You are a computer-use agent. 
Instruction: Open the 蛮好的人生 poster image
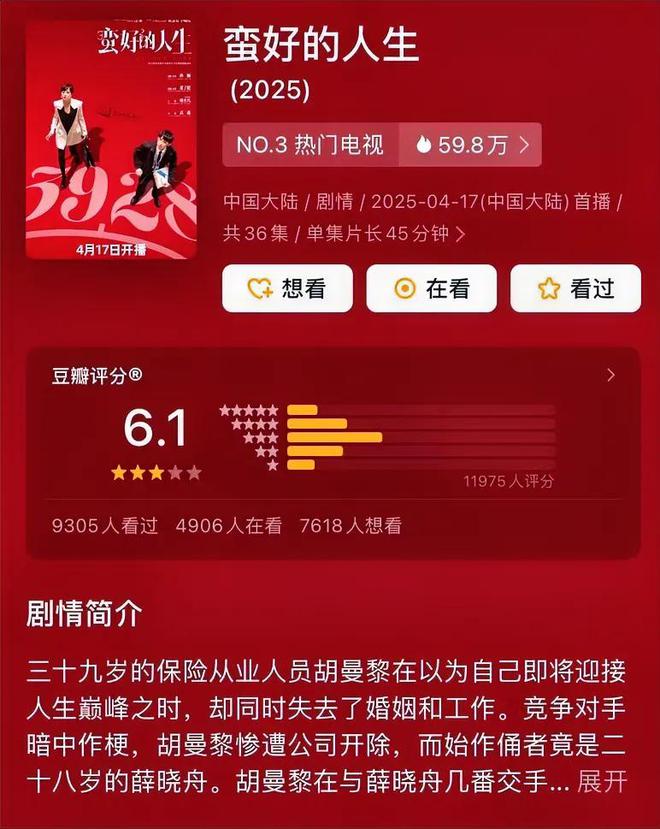tap(111, 140)
